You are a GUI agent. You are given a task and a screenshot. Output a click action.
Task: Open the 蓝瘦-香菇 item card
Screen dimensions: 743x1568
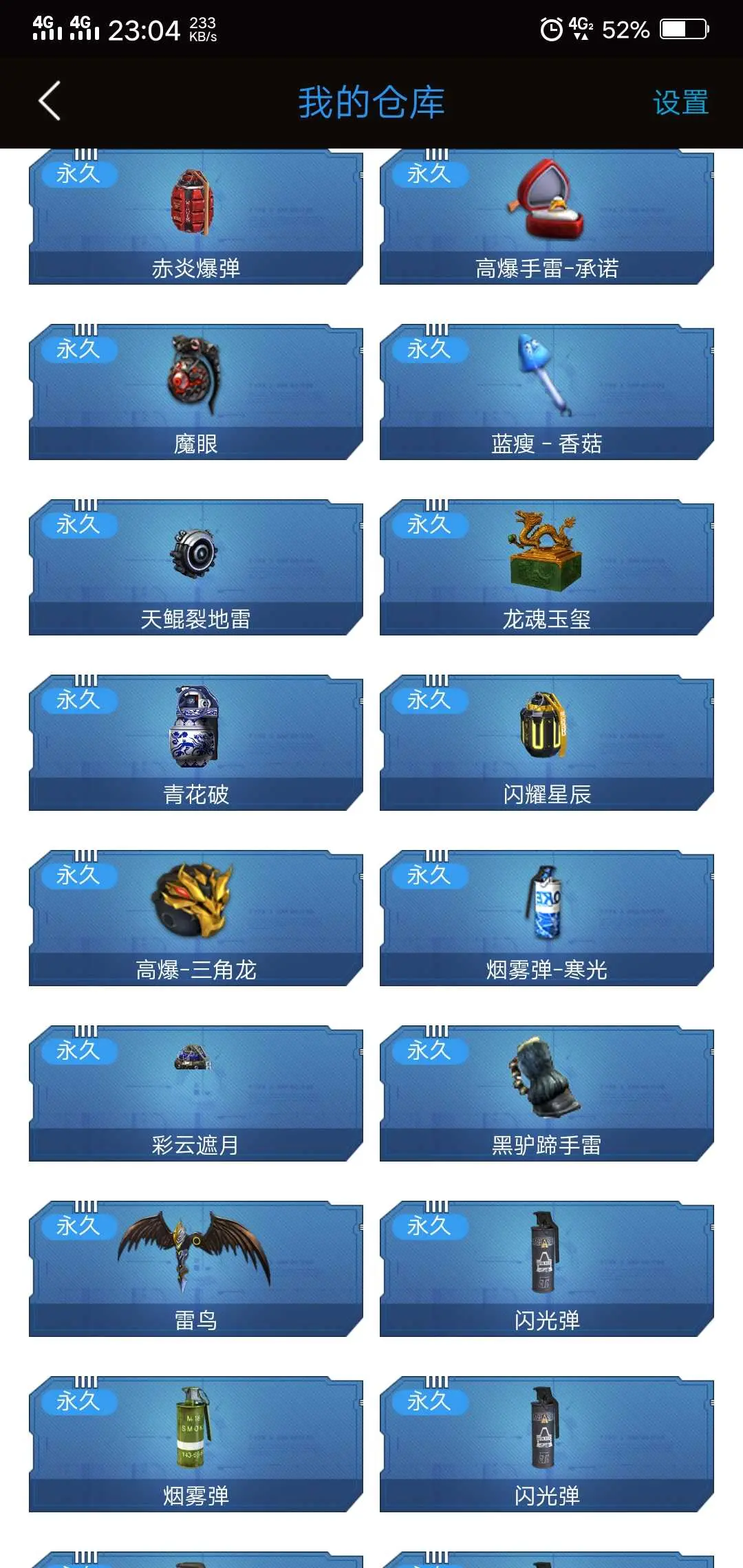[547, 392]
